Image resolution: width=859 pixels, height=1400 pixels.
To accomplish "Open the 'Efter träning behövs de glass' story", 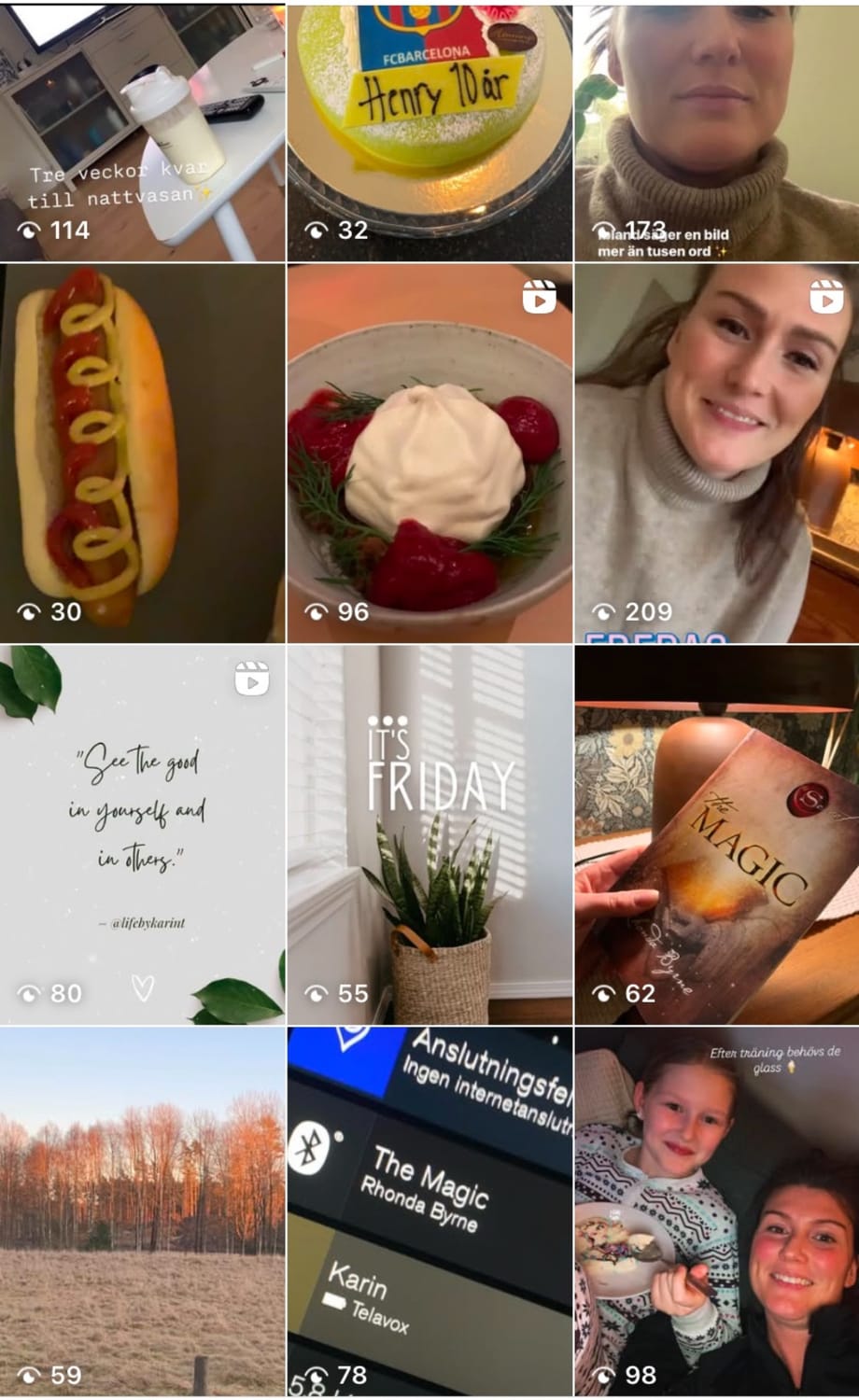I will point(716,1213).
